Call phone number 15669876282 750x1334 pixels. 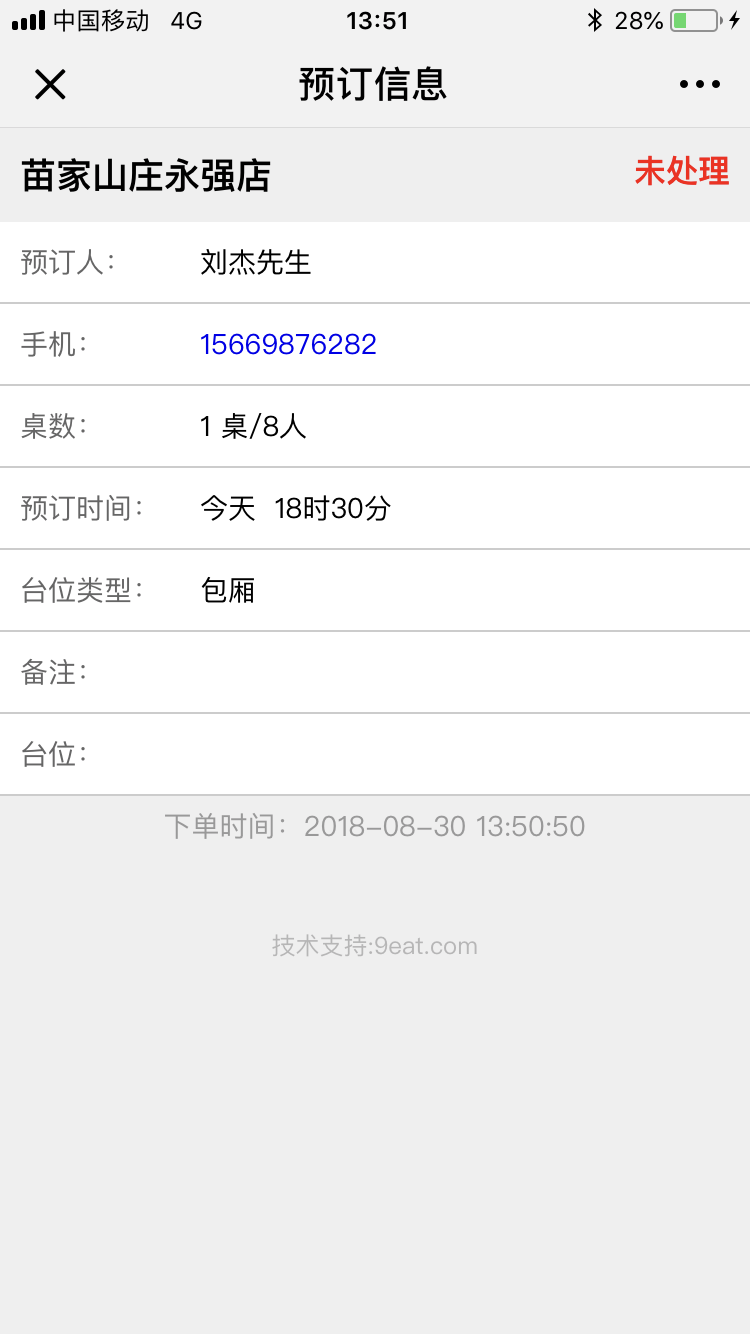(288, 345)
